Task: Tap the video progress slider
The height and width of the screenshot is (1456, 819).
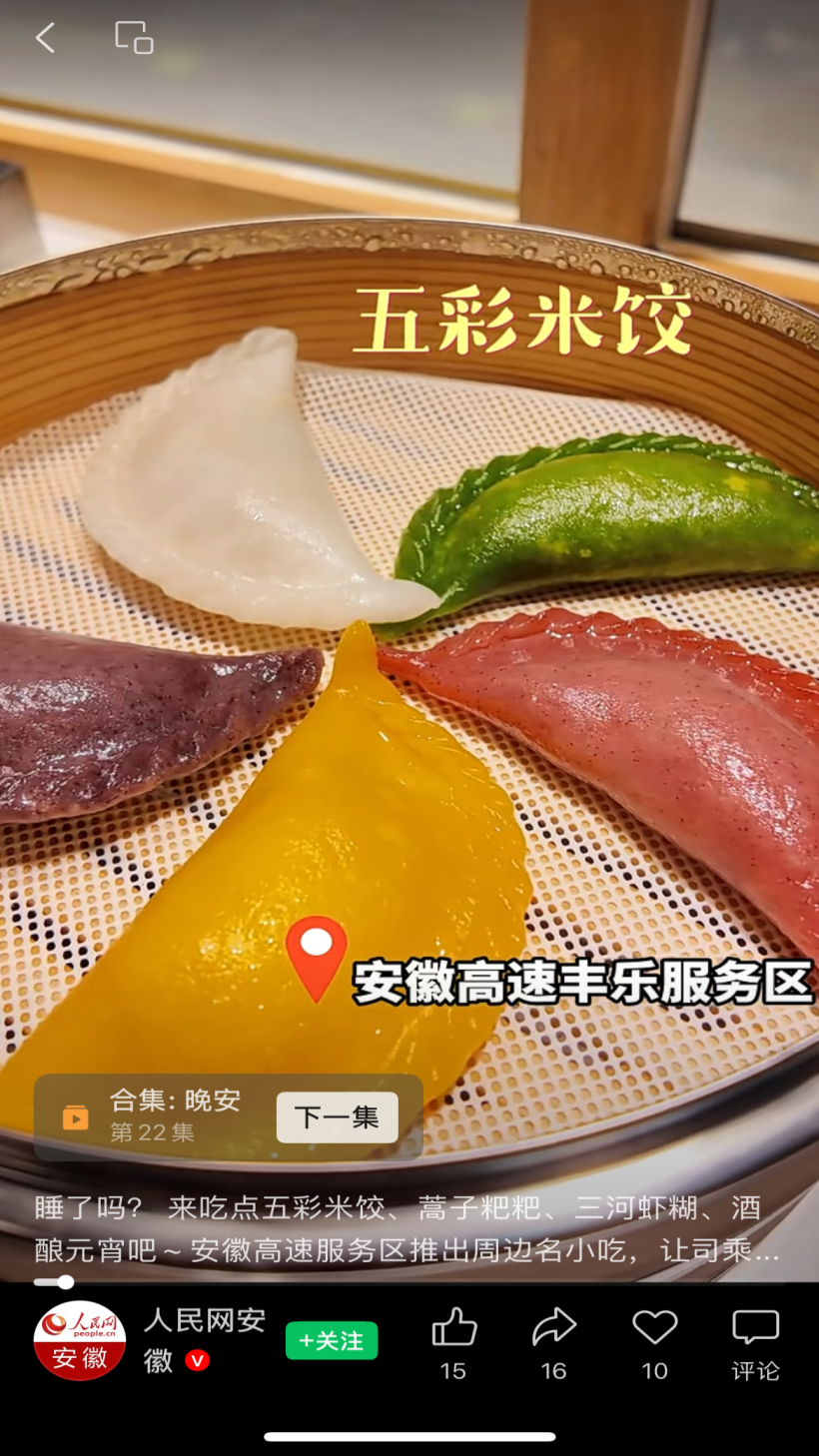Action: (x=65, y=1282)
